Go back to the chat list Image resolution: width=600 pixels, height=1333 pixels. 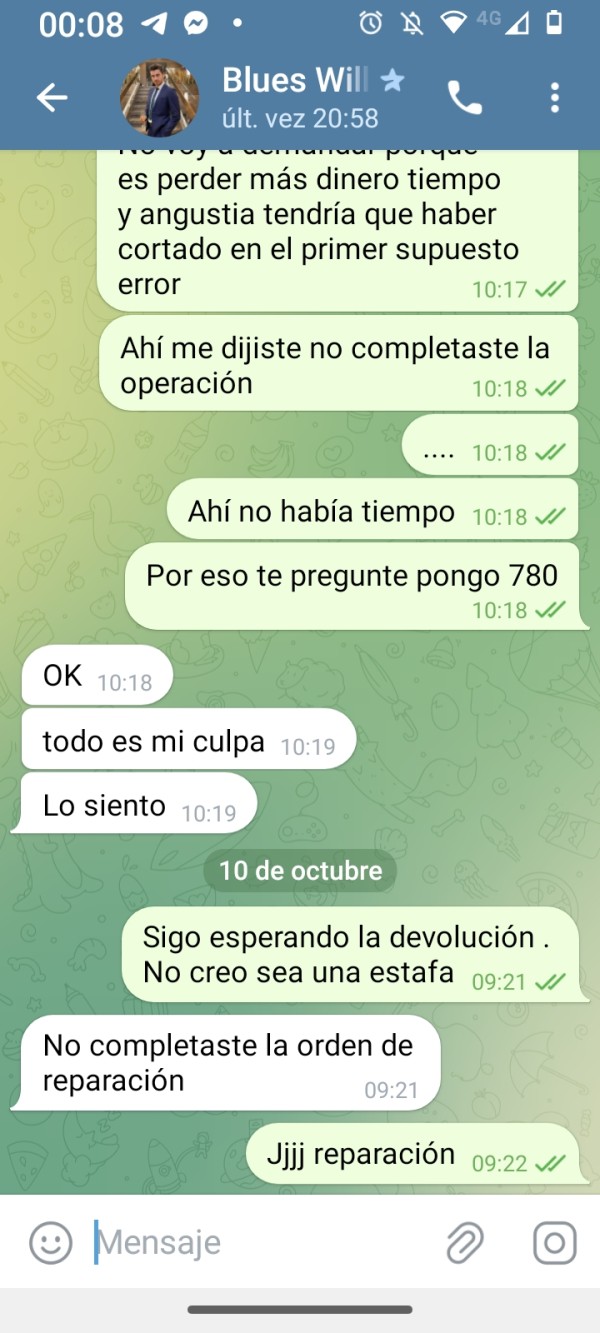click(x=52, y=97)
